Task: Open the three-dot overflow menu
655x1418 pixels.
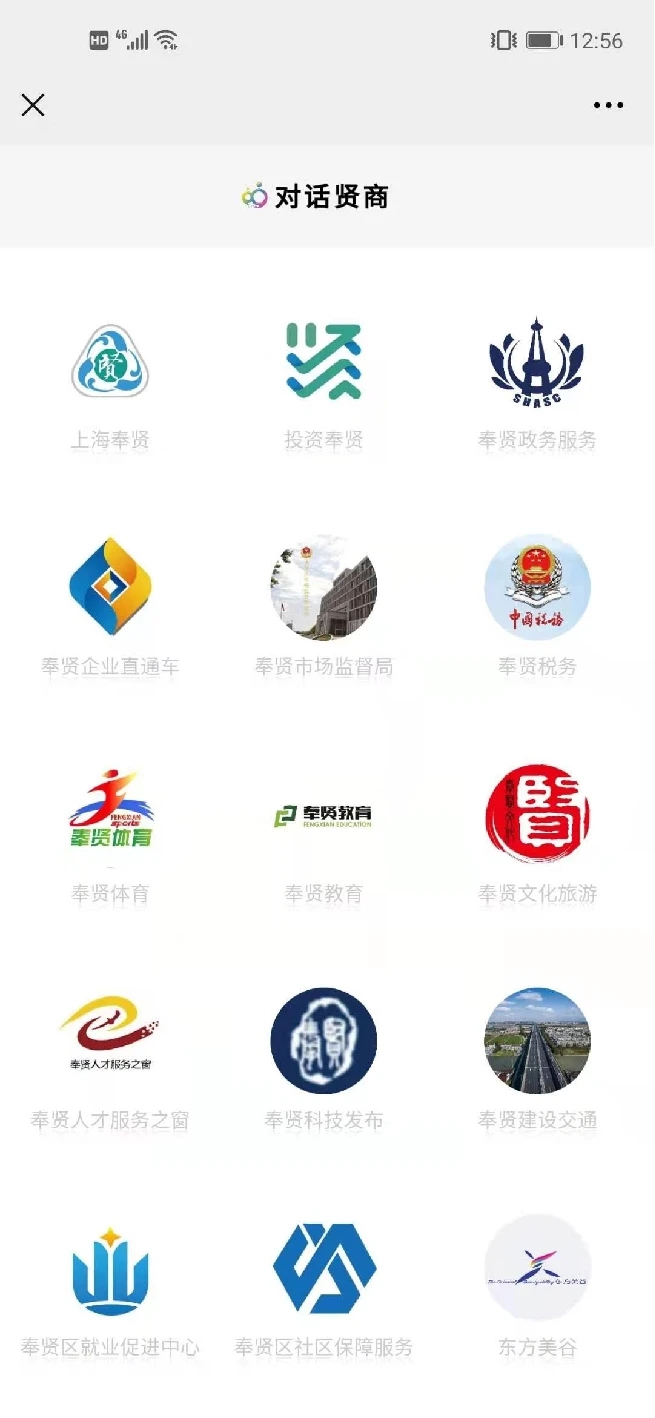Action: click(608, 105)
